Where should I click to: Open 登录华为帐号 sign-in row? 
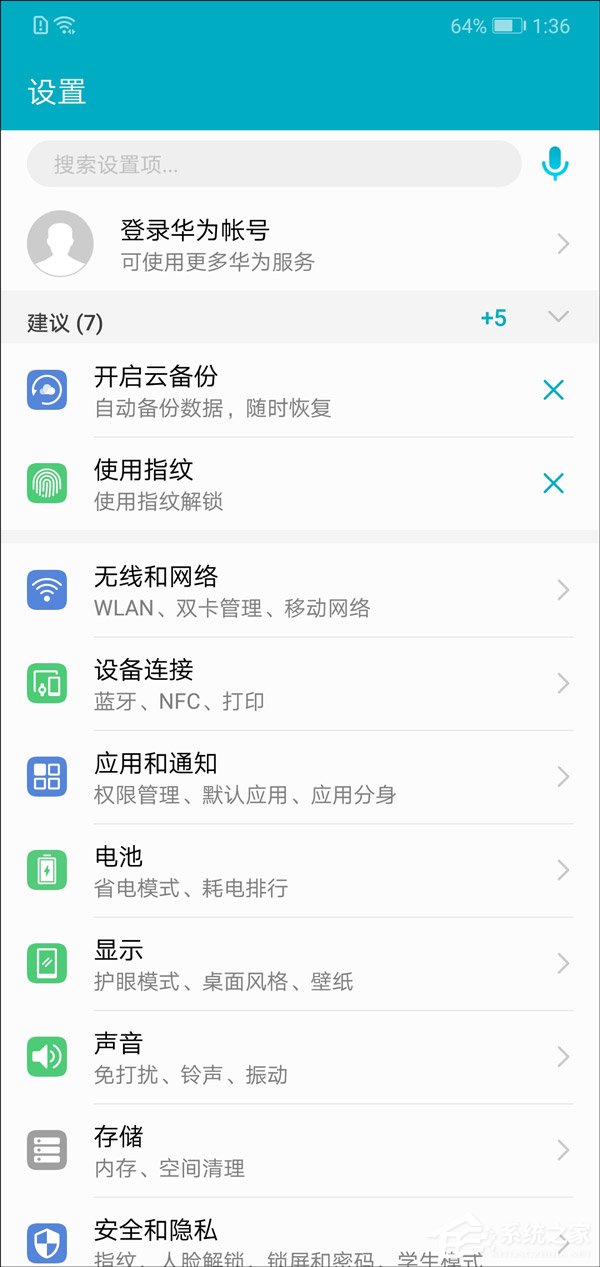tap(300, 244)
